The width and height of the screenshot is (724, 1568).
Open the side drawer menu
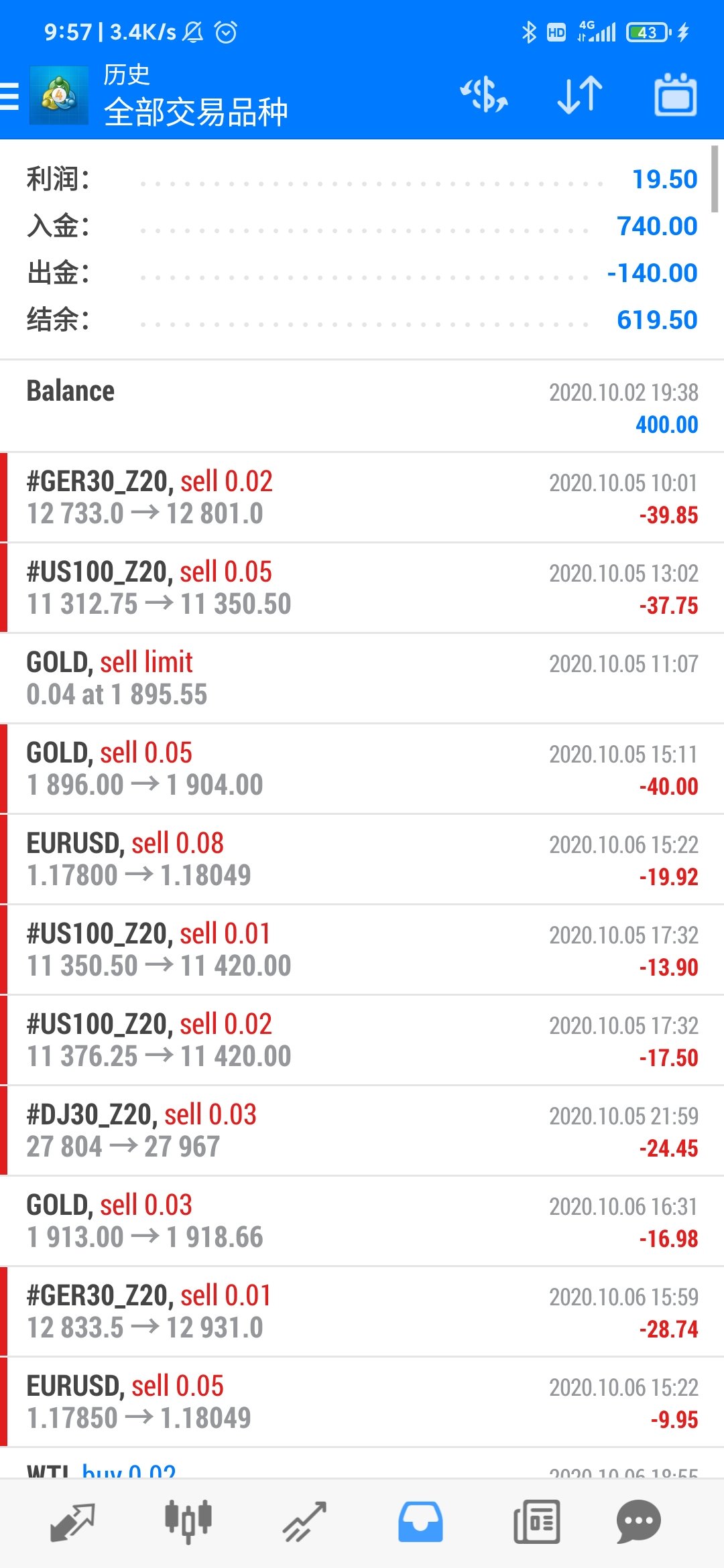pos(9,96)
